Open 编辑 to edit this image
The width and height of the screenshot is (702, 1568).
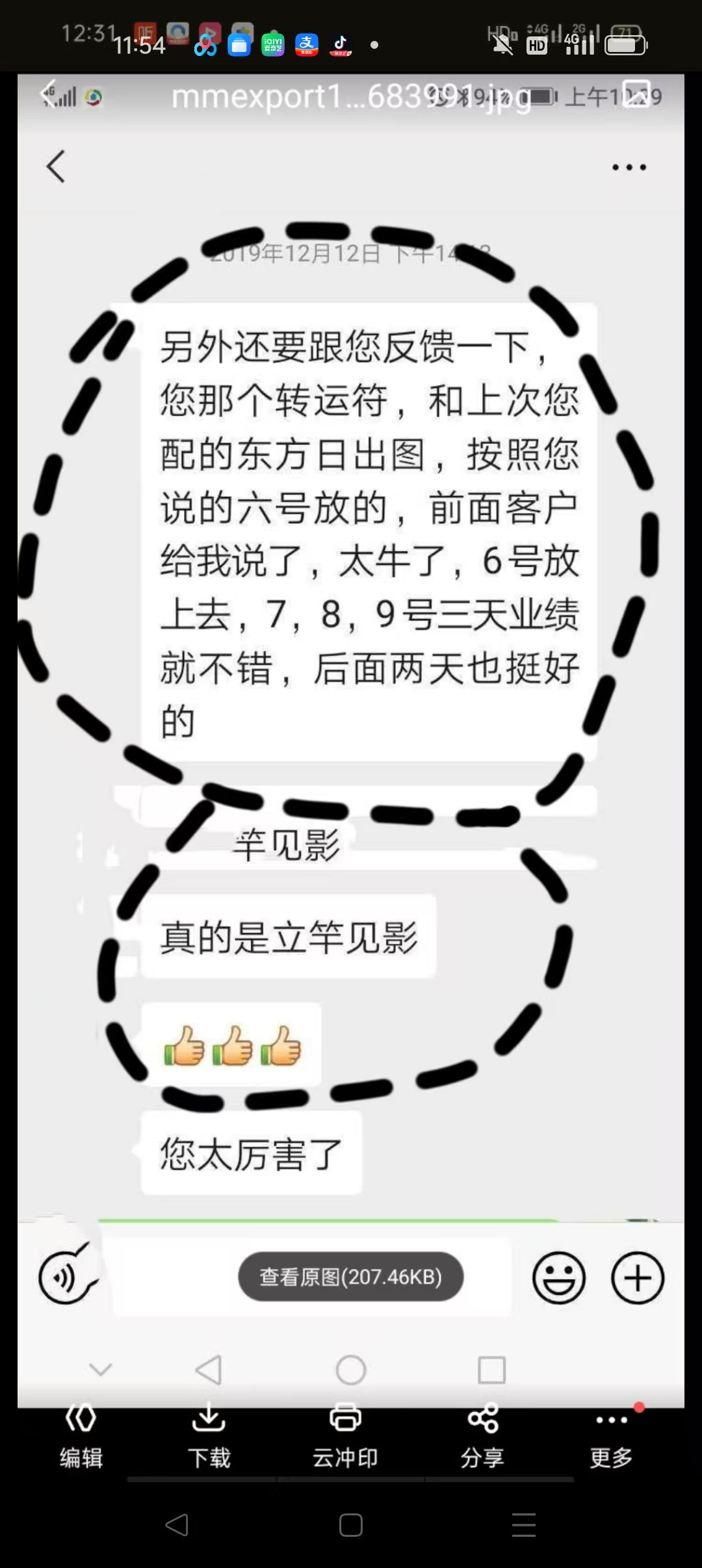[81, 1438]
